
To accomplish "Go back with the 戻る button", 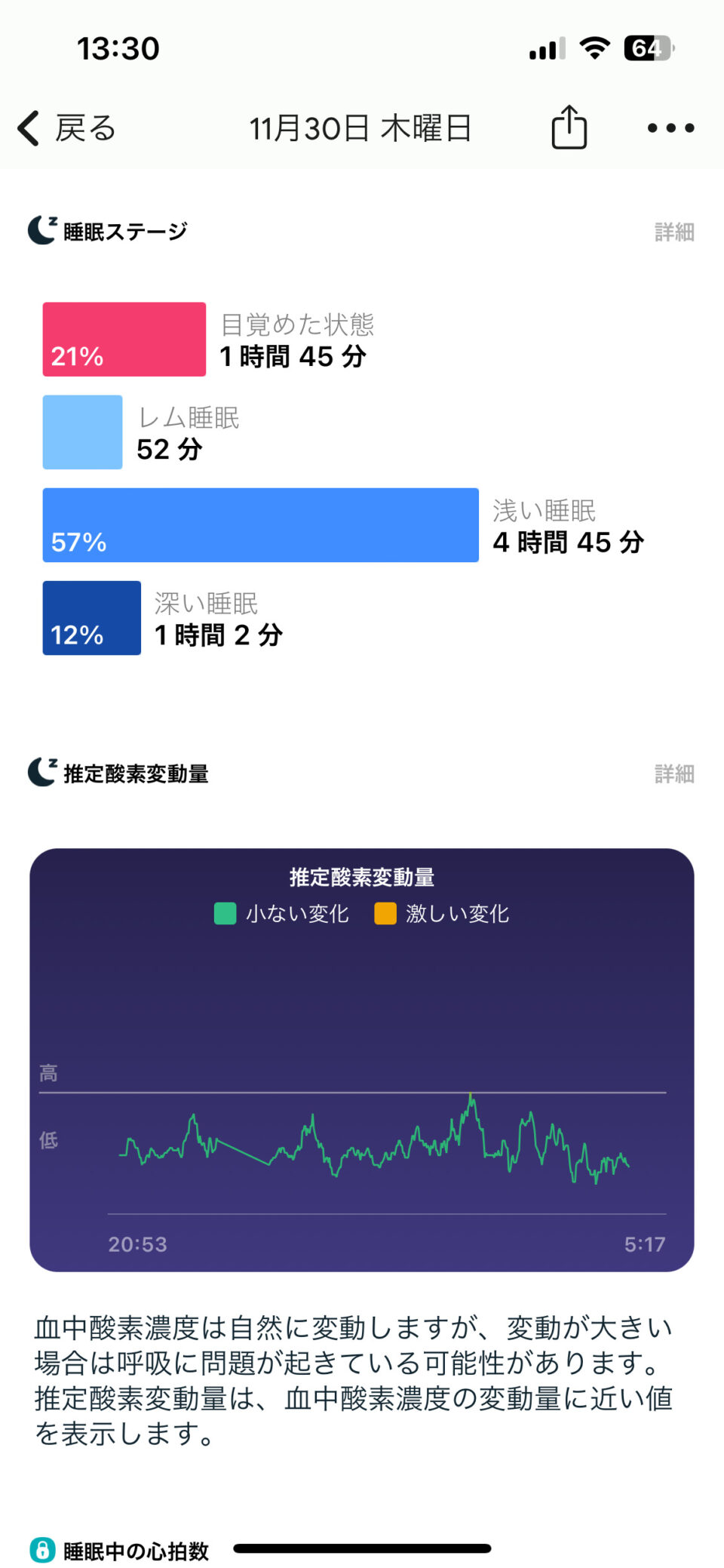I will (x=66, y=128).
